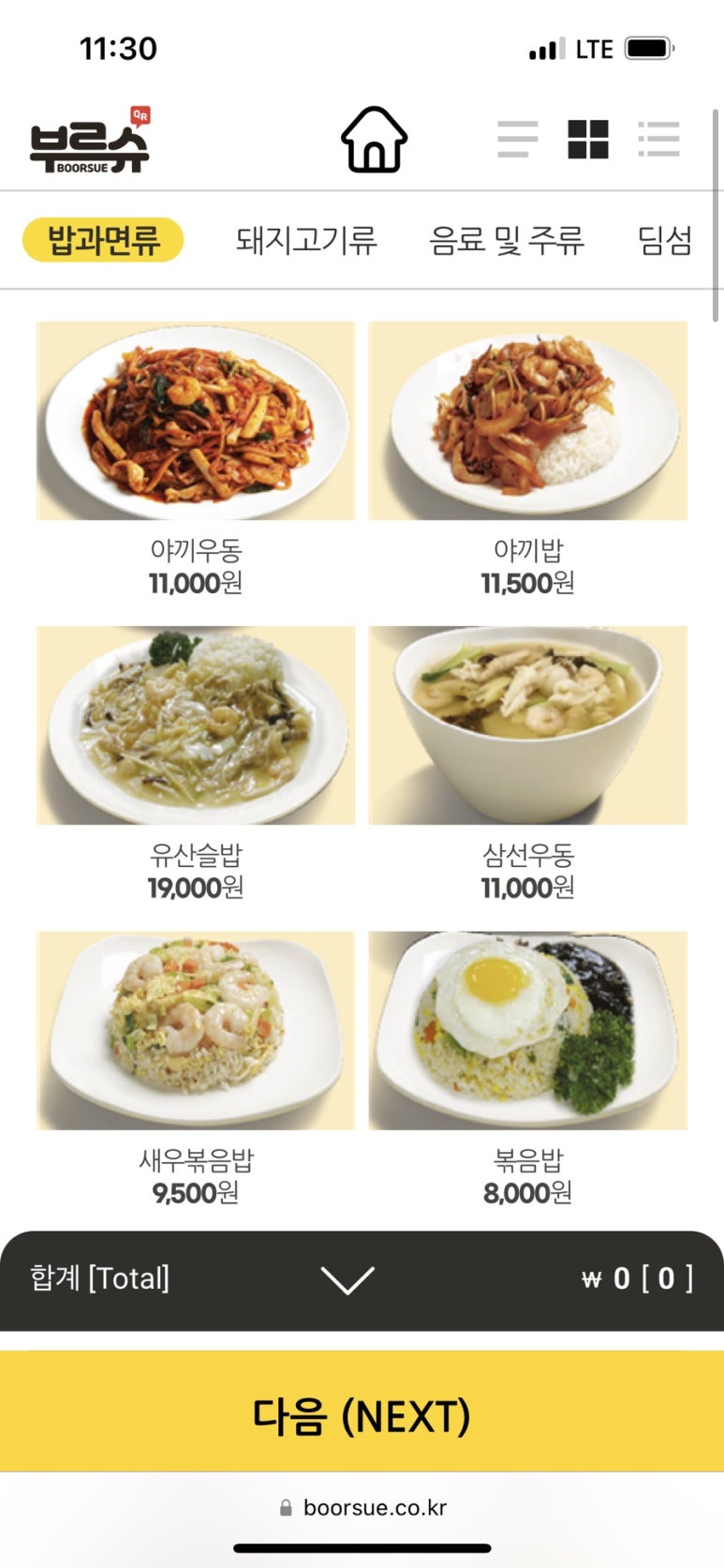Switch to the 딤섬 category tab
The width and height of the screenshot is (724, 1568).
[x=664, y=241]
